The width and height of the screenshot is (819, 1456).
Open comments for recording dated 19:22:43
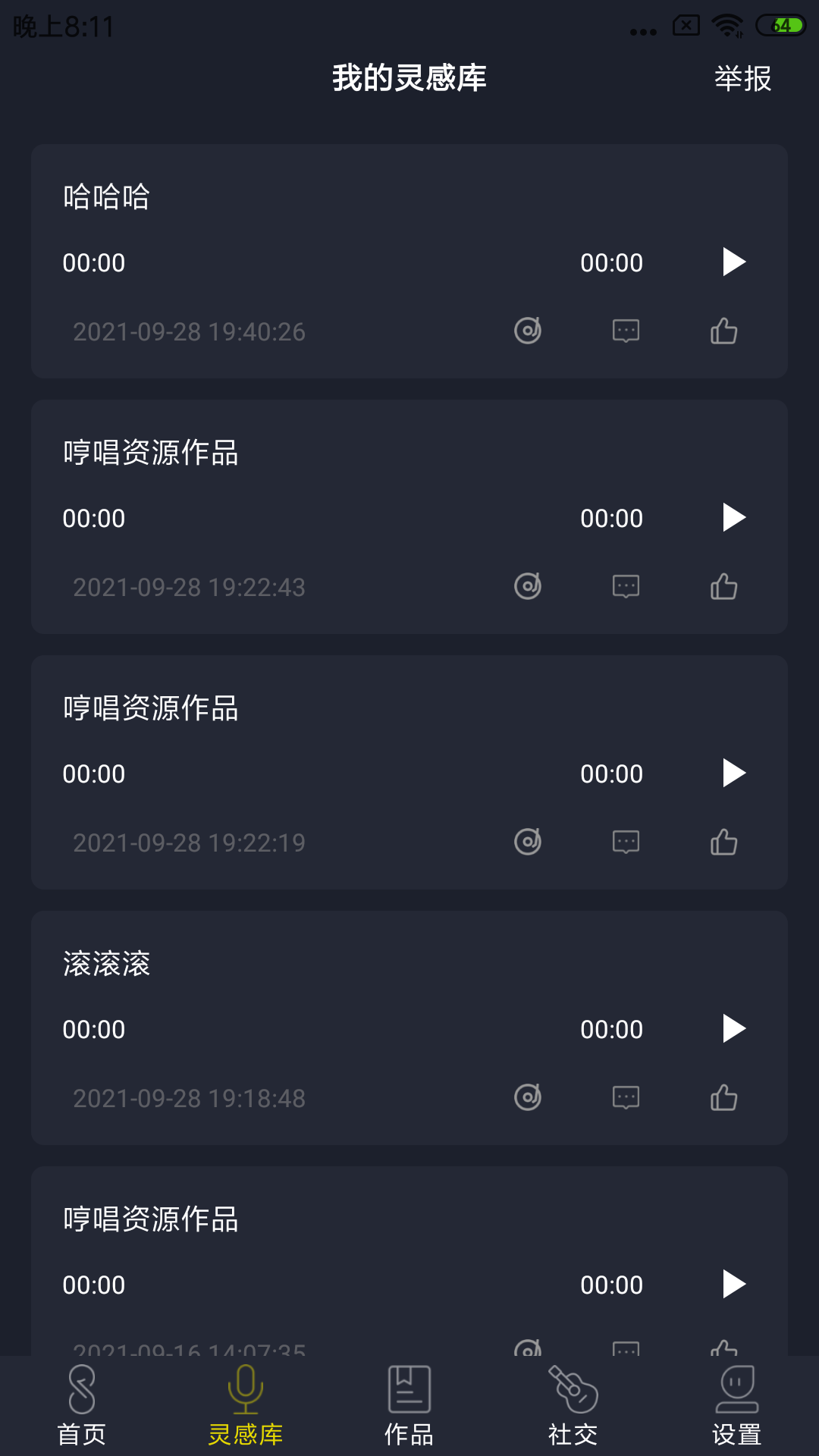tap(626, 586)
